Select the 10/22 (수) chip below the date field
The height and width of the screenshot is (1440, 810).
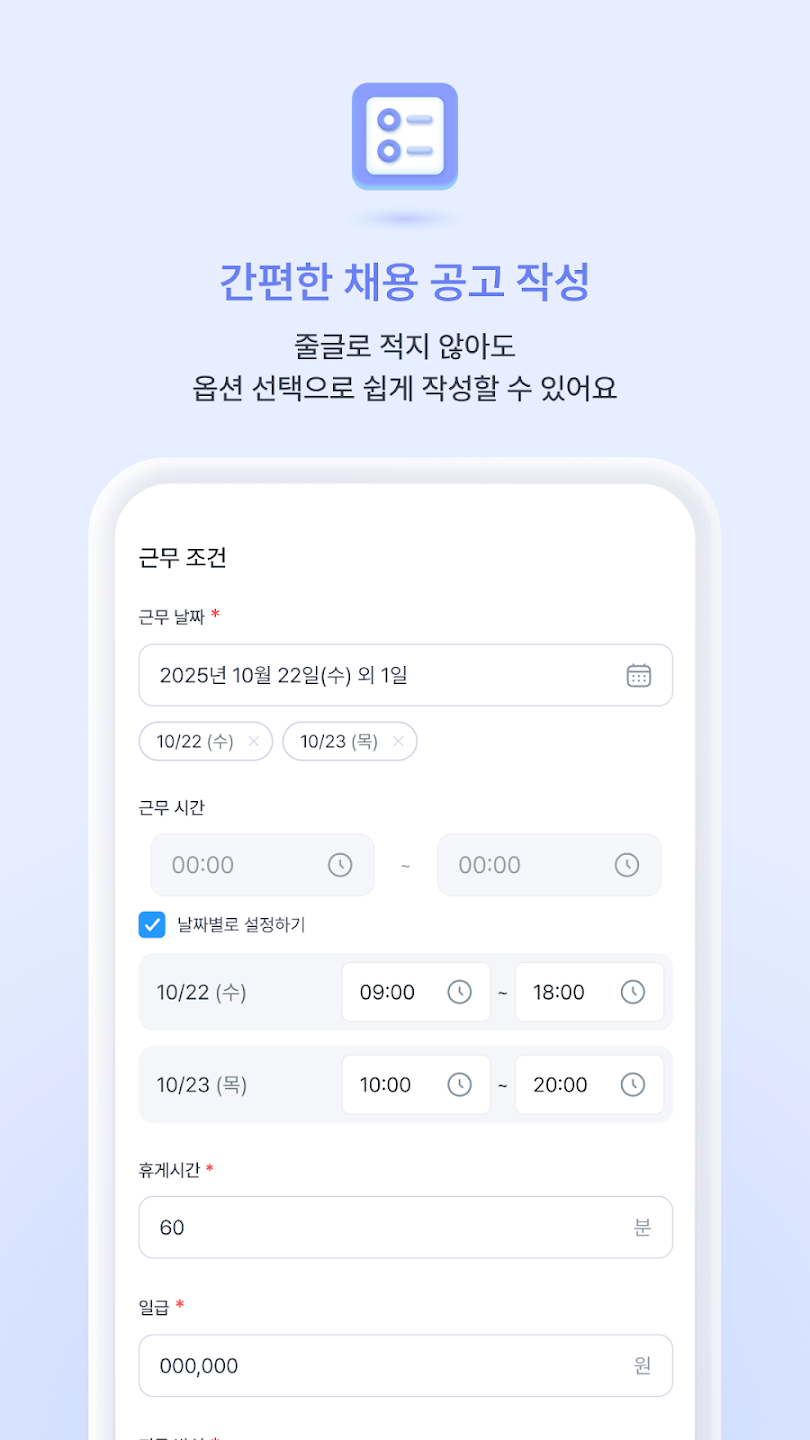tap(198, 741)
